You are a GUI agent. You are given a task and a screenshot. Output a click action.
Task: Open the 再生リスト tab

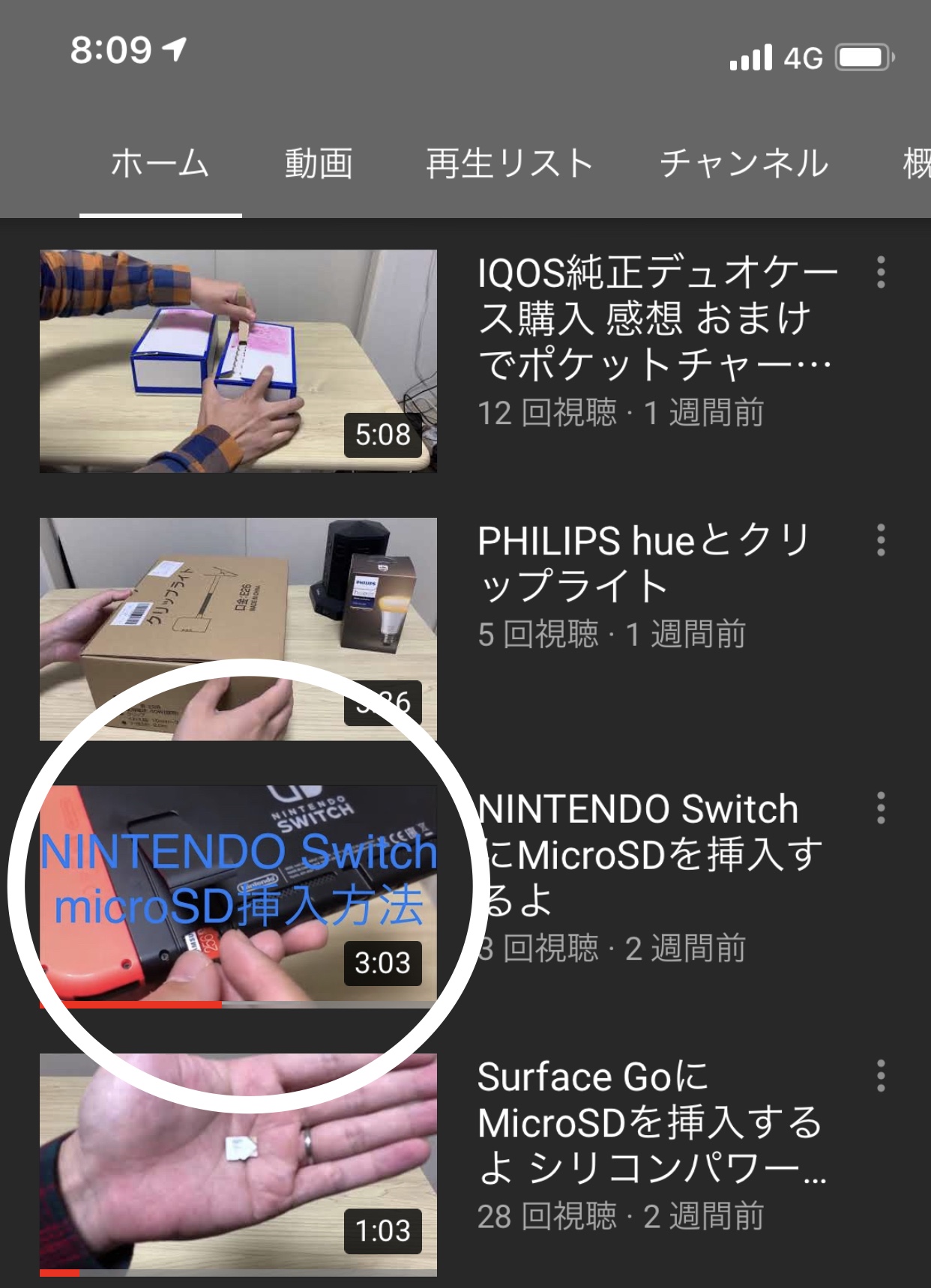point(510,163)
